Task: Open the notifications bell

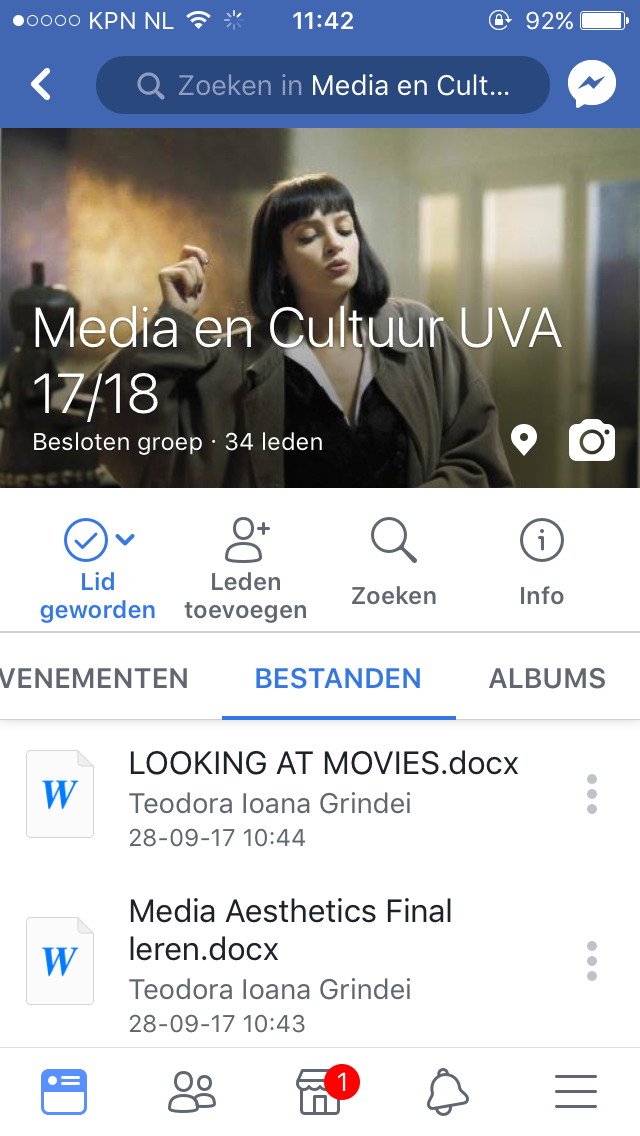Action: tap(447, 1092)
